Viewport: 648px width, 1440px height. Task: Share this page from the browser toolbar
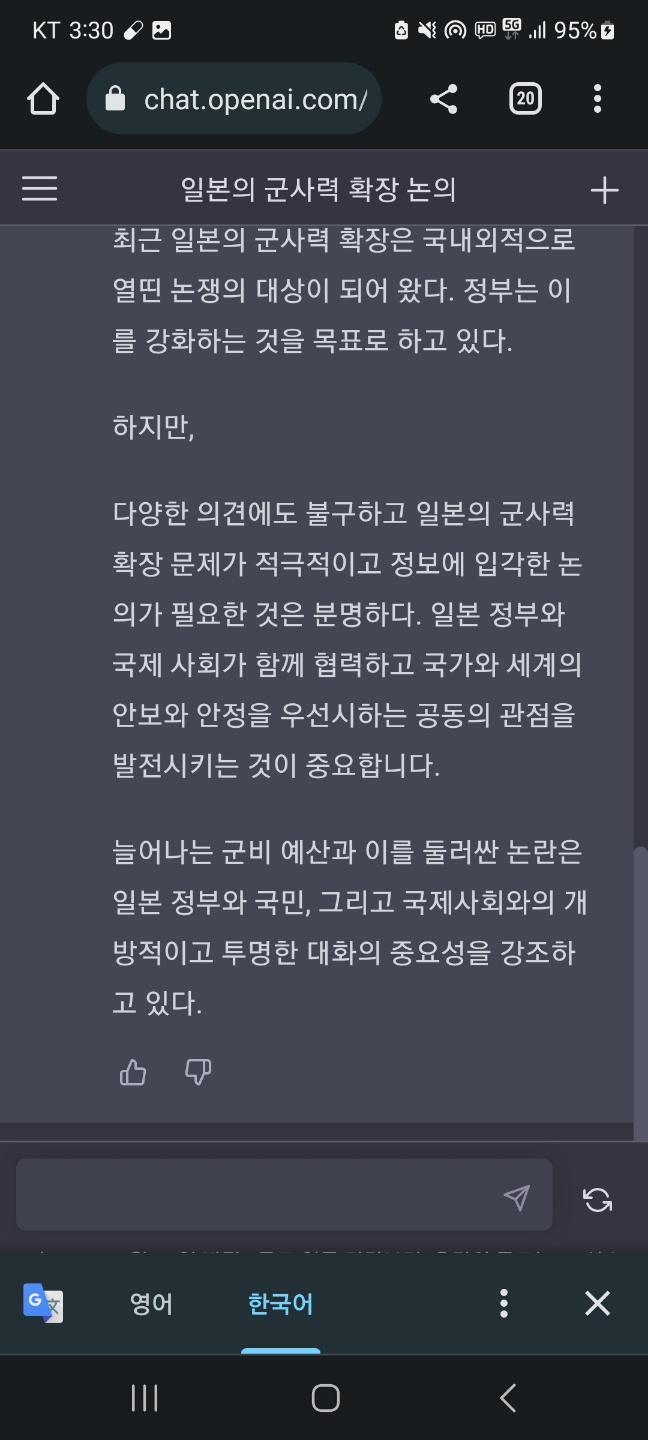[x=443, y=99]
